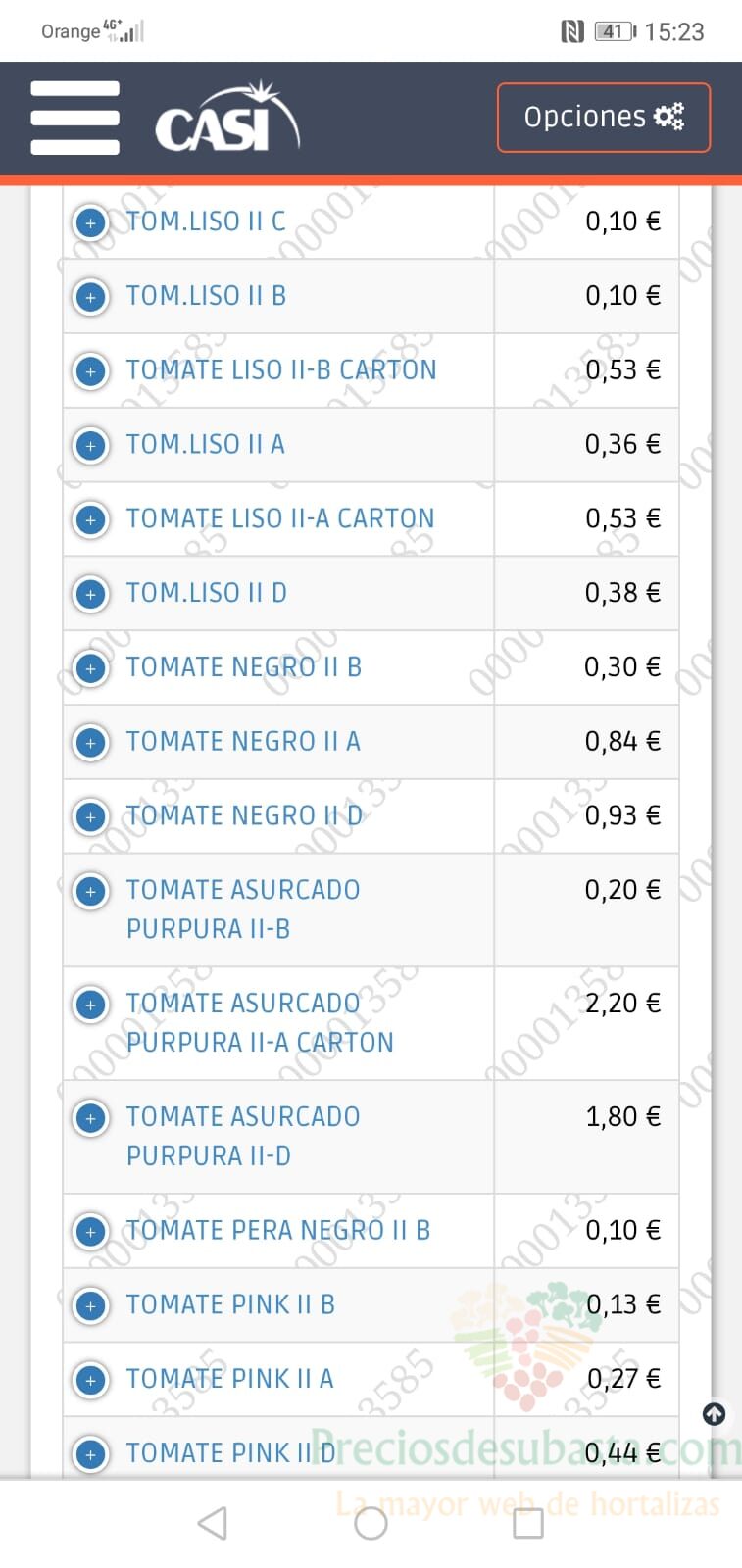Expand TOMATE ASURCADO PURPURA II-A CARTON
The height and width of the screenshot is (1568, 742).
(x=91, y=1004)
